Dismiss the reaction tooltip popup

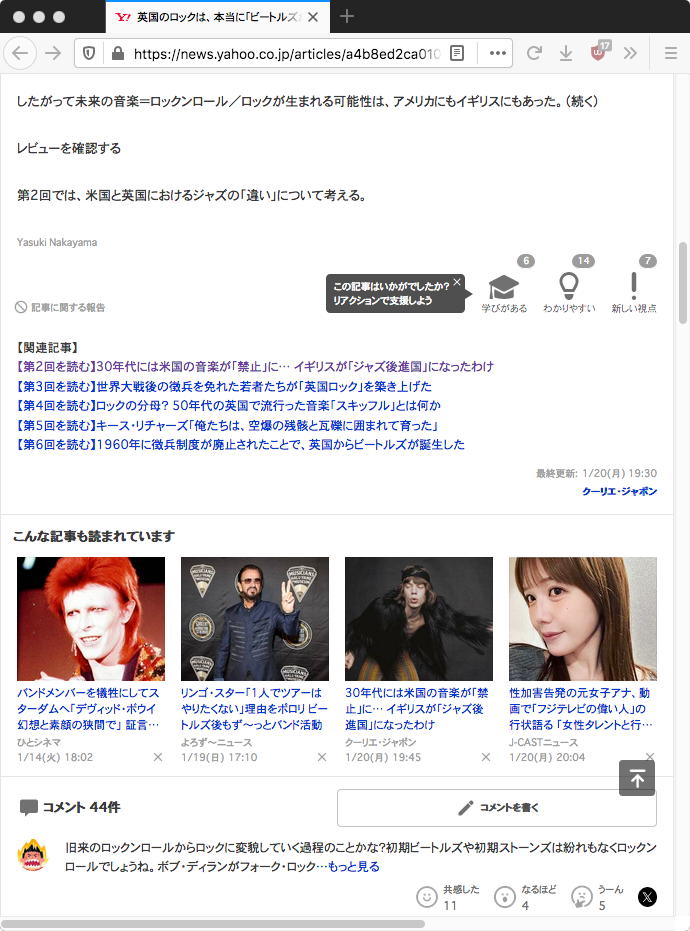click(x=457, y=283)
